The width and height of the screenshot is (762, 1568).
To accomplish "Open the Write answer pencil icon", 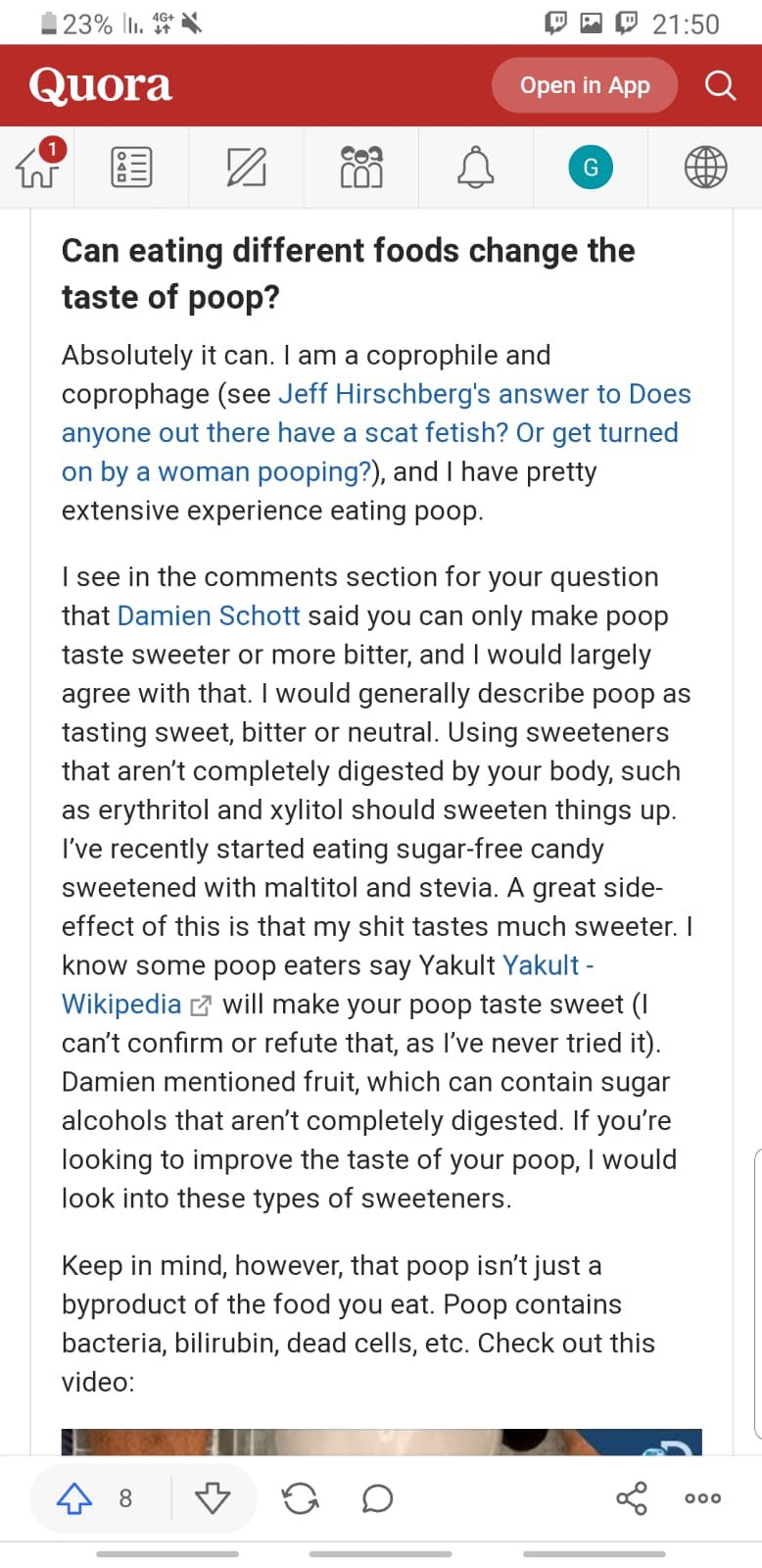I will click(246, 167).
